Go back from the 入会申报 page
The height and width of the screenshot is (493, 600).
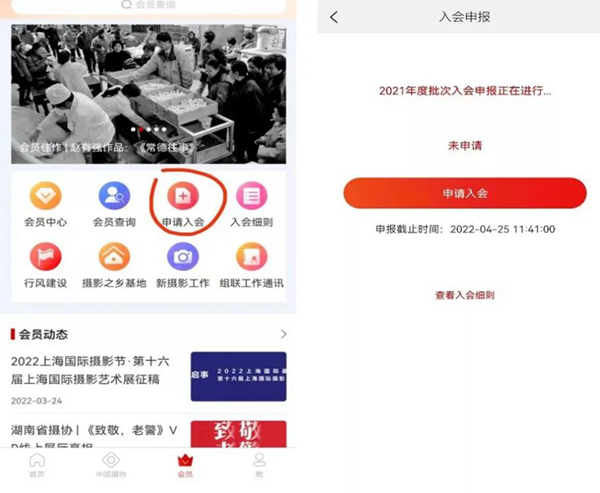pyautogui.click(x=334, y=18)
